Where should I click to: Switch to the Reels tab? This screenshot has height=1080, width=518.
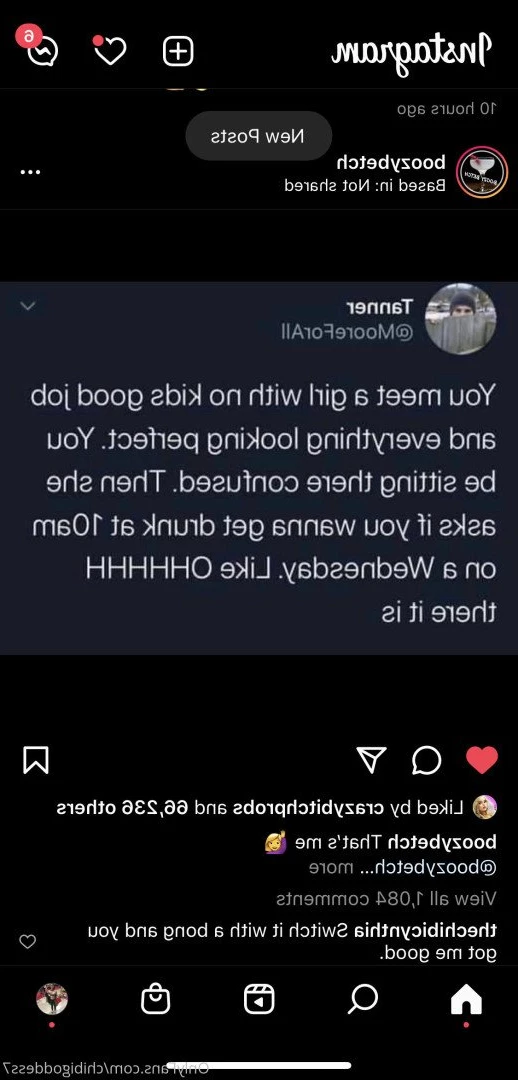click(259, 999)
